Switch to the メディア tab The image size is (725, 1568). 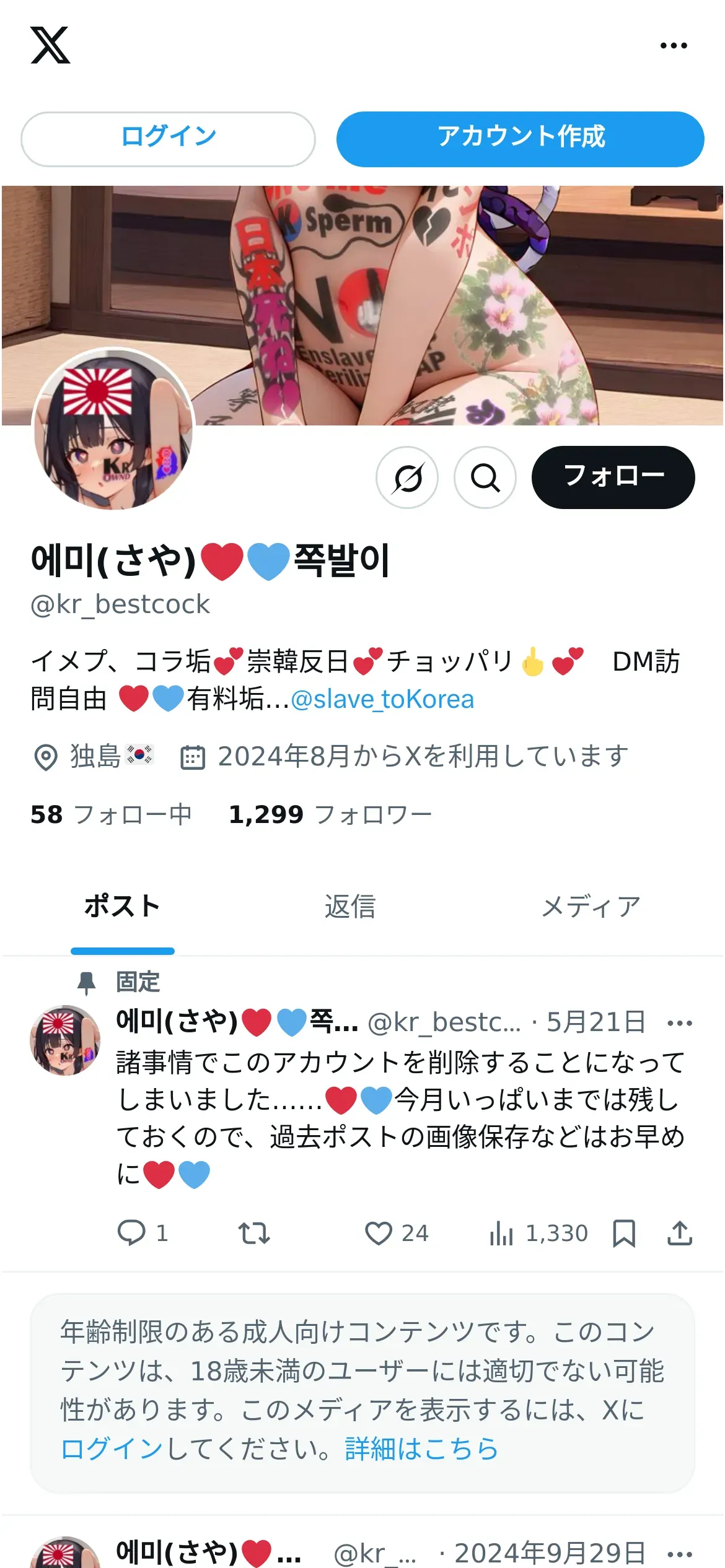click(590, 907)
